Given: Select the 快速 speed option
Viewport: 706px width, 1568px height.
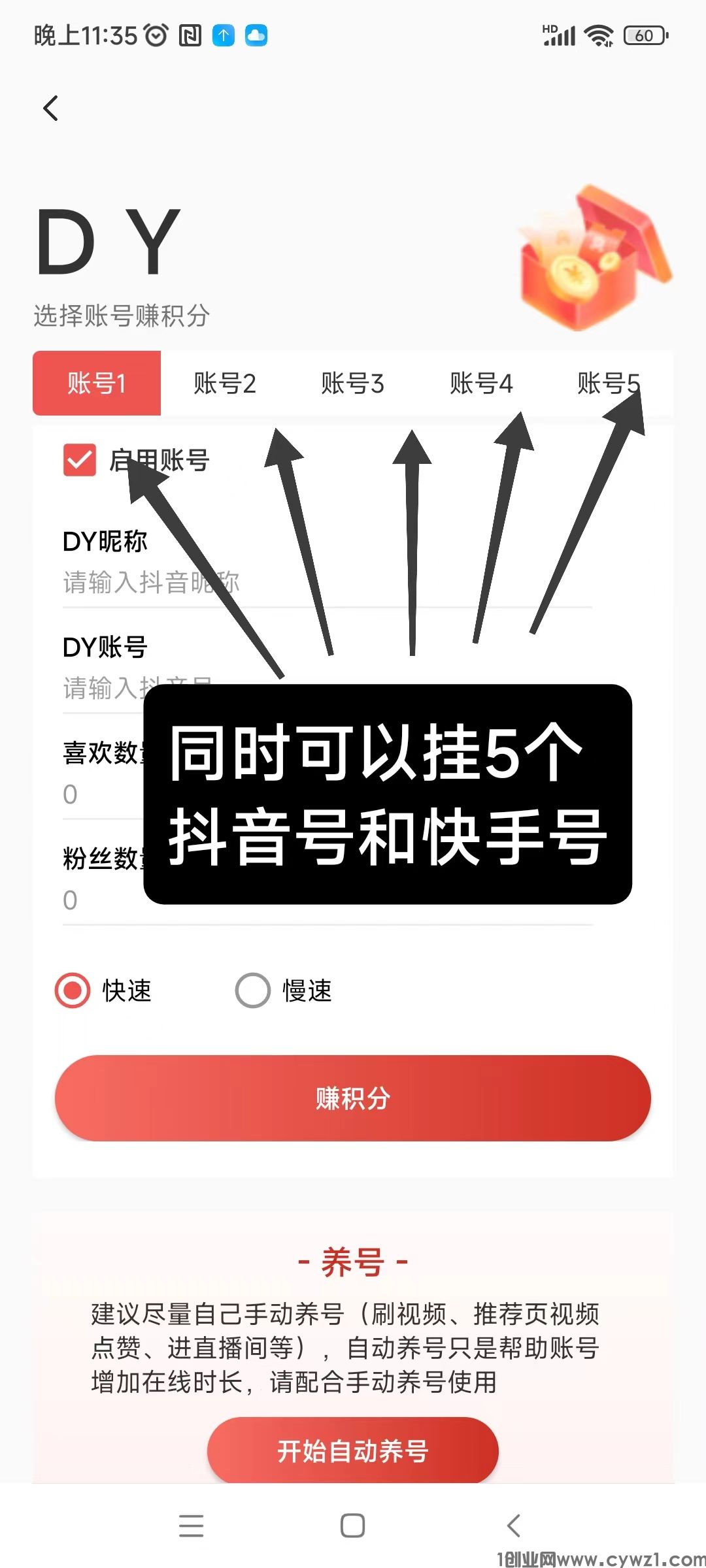Looking at the screenshot, I should pos(72,990).
